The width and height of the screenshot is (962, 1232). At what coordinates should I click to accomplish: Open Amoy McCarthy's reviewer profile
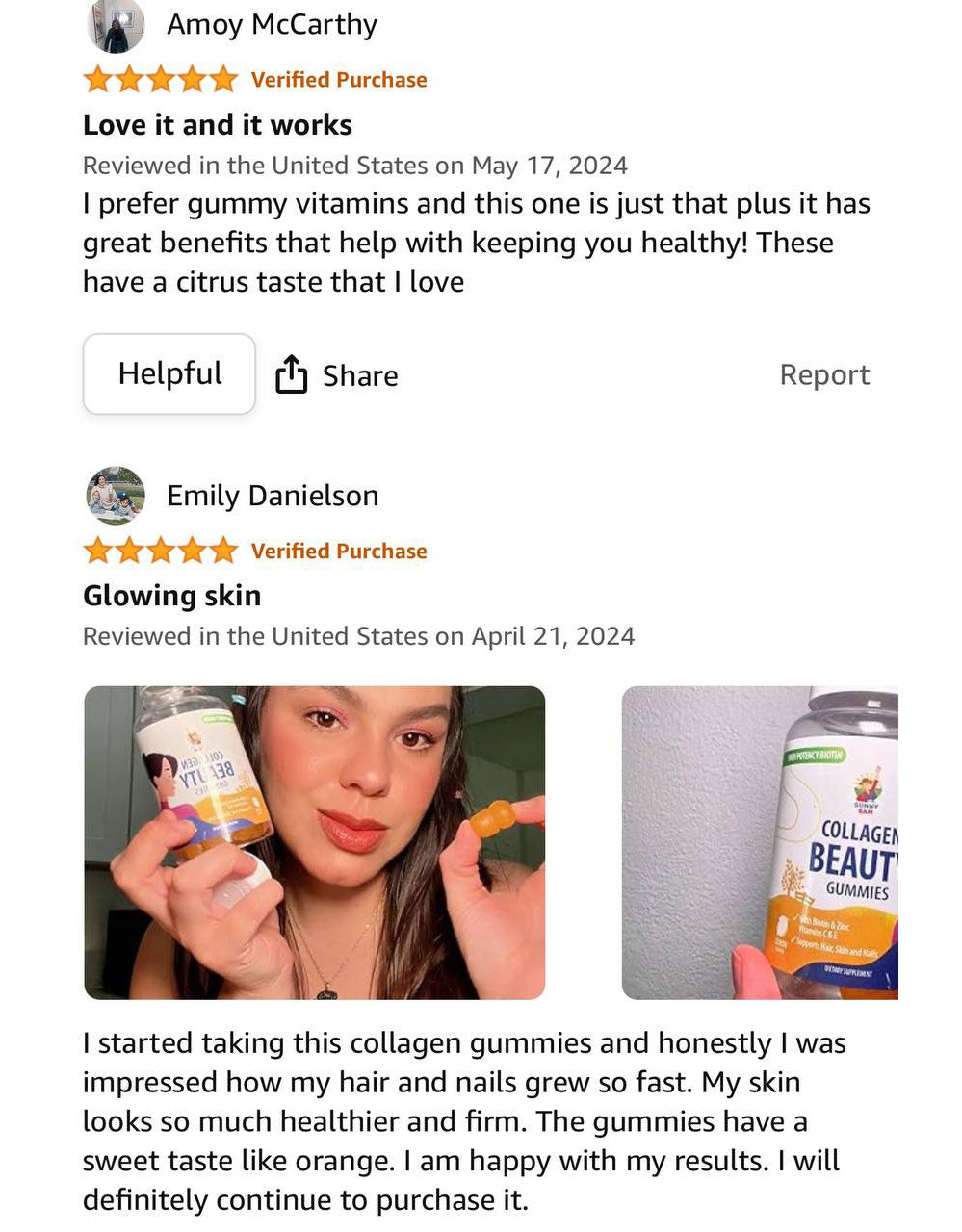[271, 24]
